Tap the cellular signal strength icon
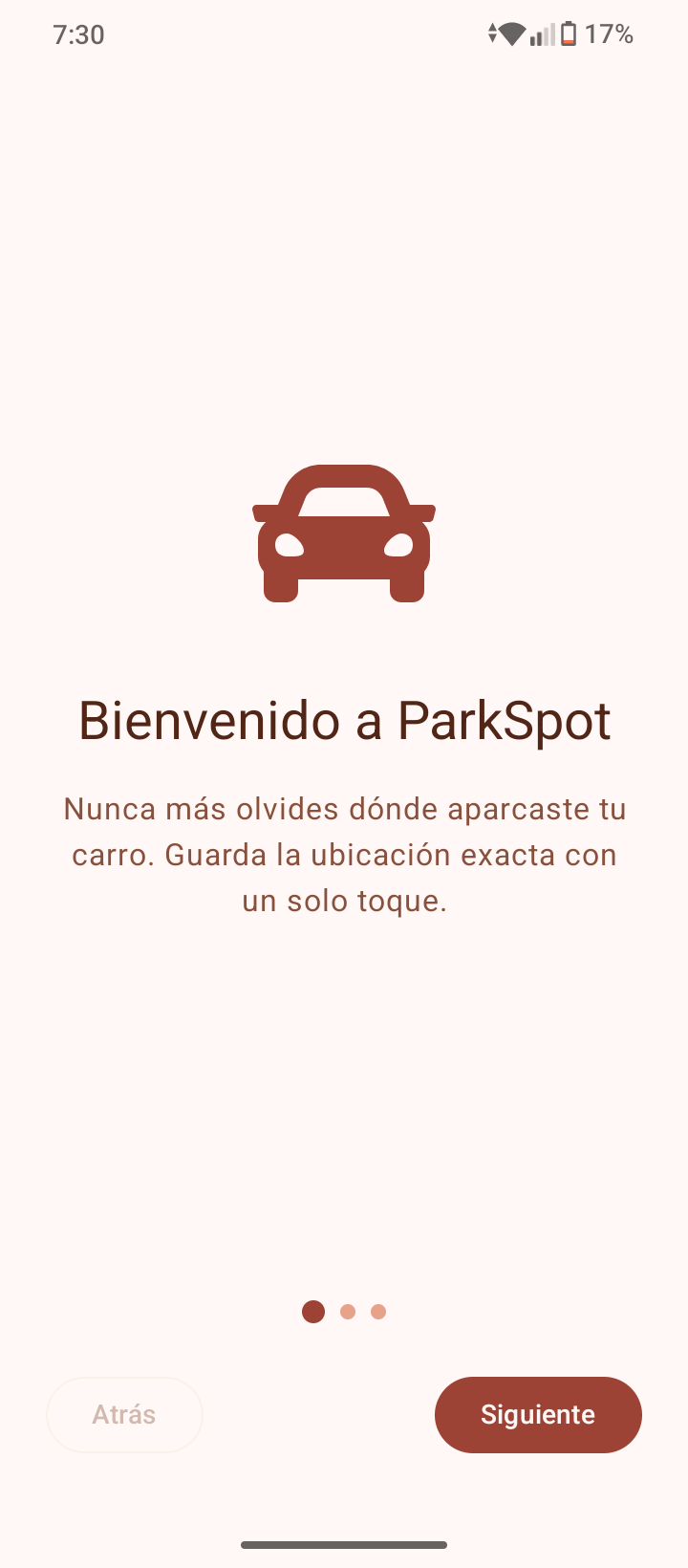The width and height of the screenshot is (688, 1568). coord(541,34)
